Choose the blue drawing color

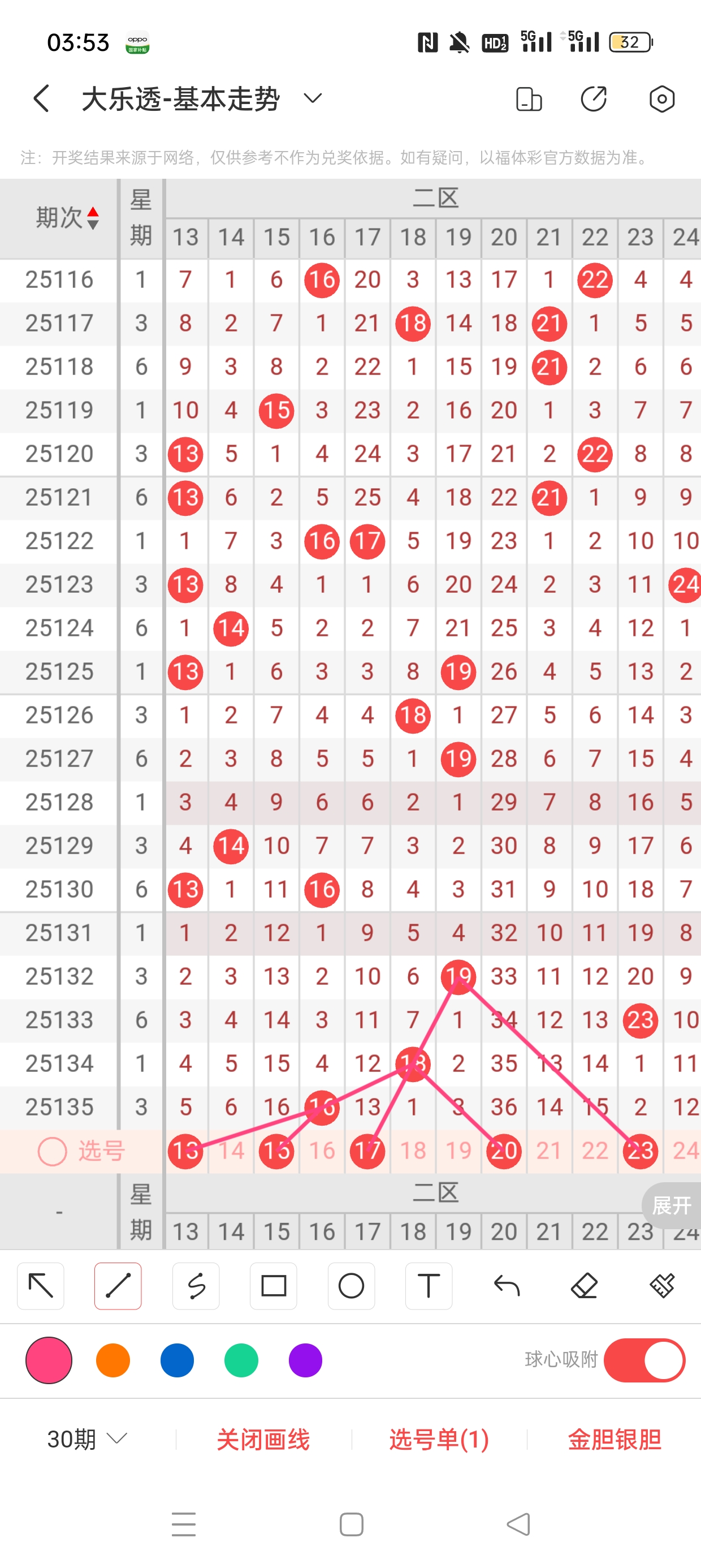pos(177,1360)
